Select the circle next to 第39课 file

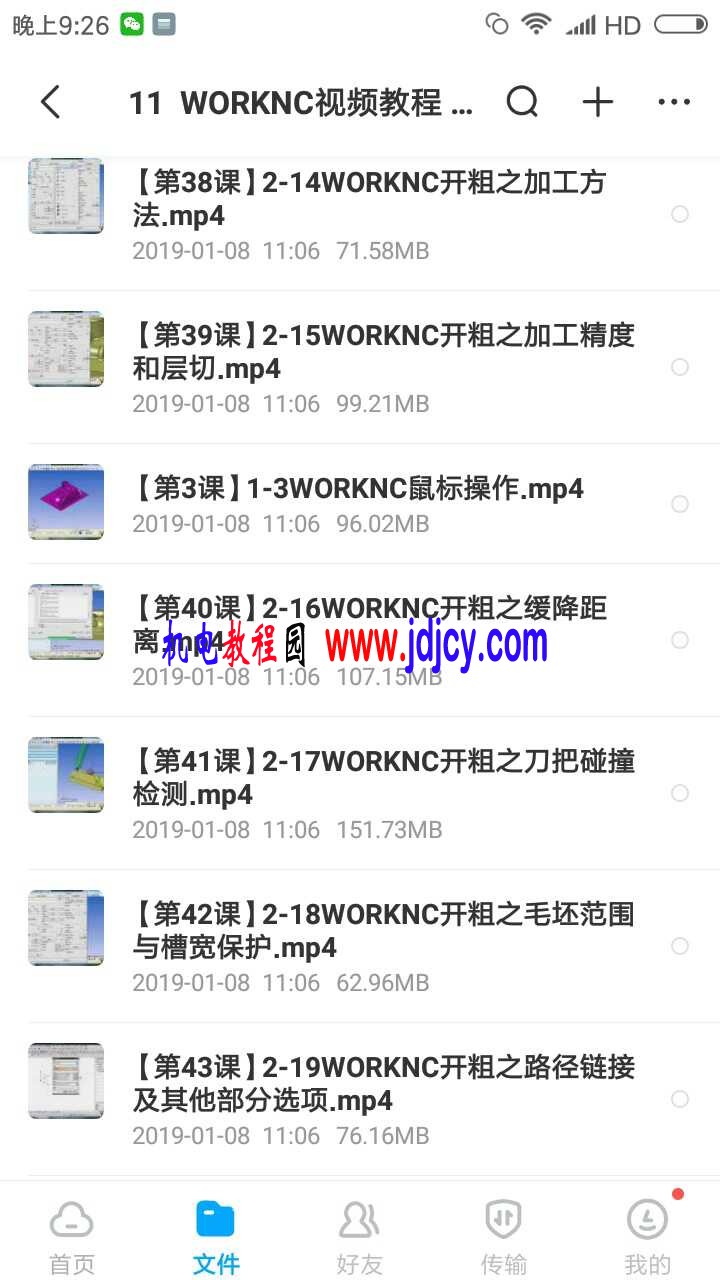coord(680,367)
